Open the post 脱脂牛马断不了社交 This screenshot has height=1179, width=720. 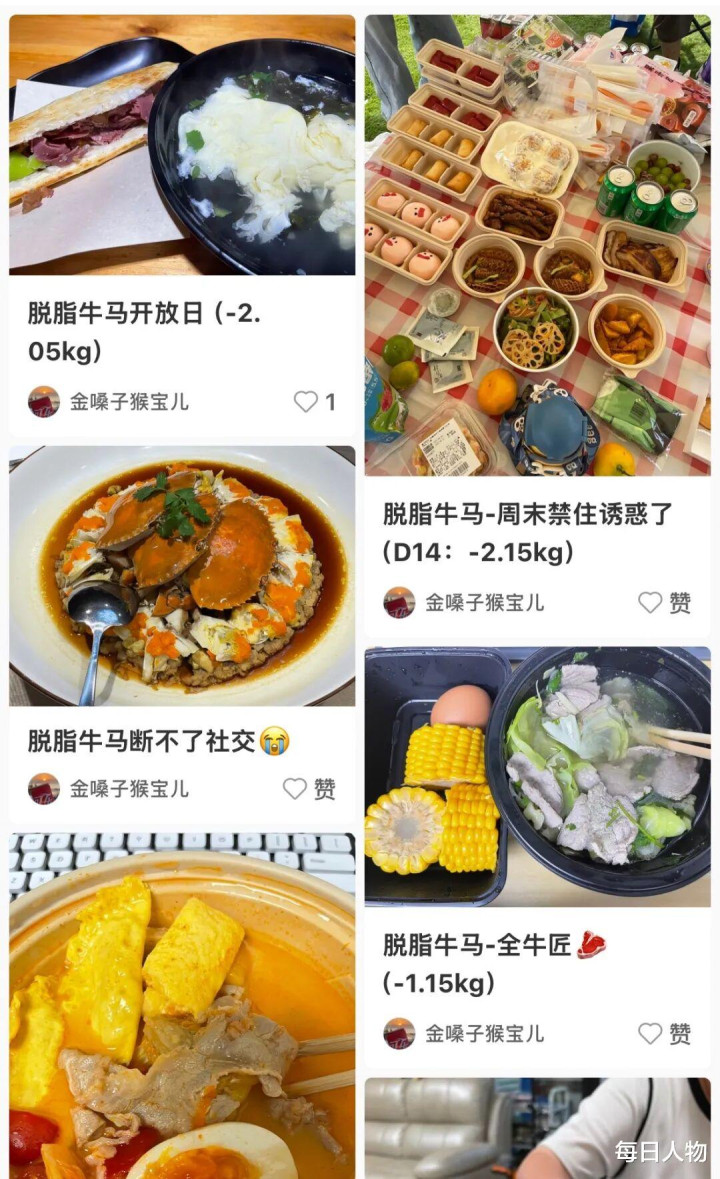pyautogui.click(x=182, y=575)
